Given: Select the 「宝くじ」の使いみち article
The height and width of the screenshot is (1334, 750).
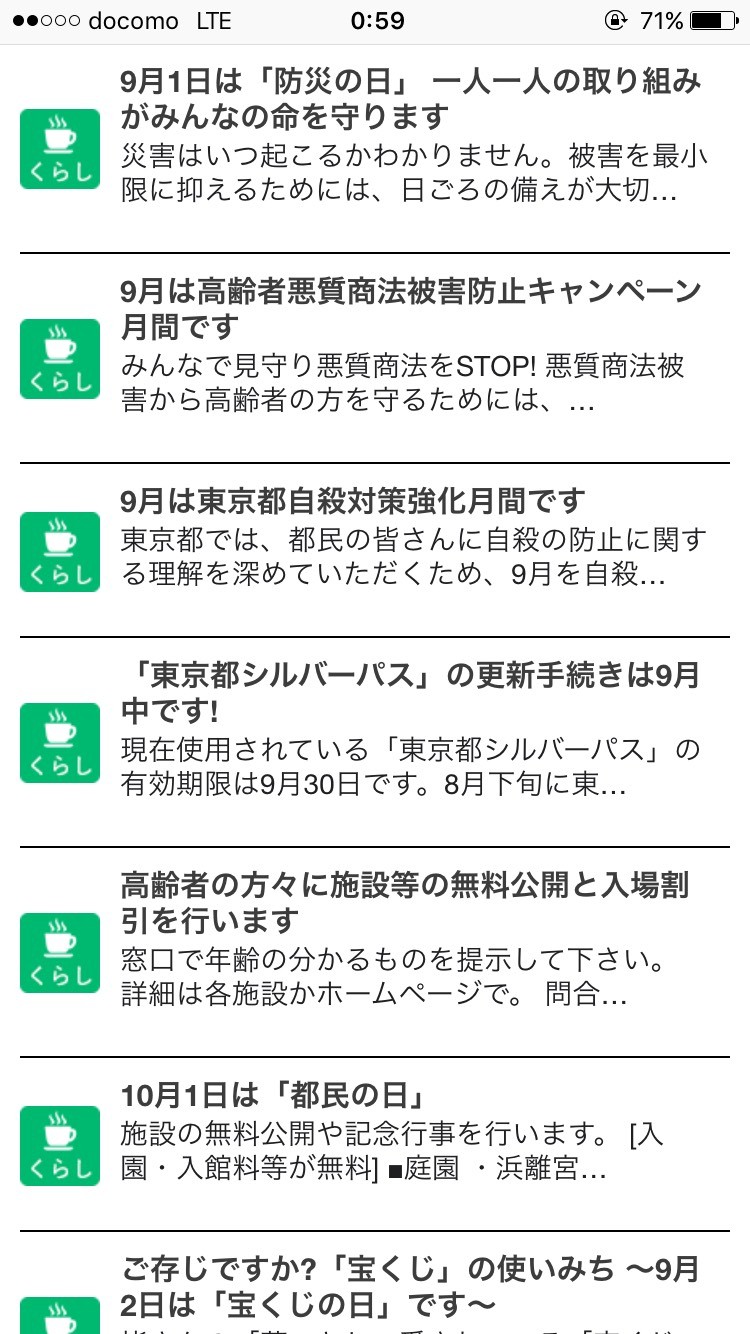Looking at the screenshot, I should 410,1287.
